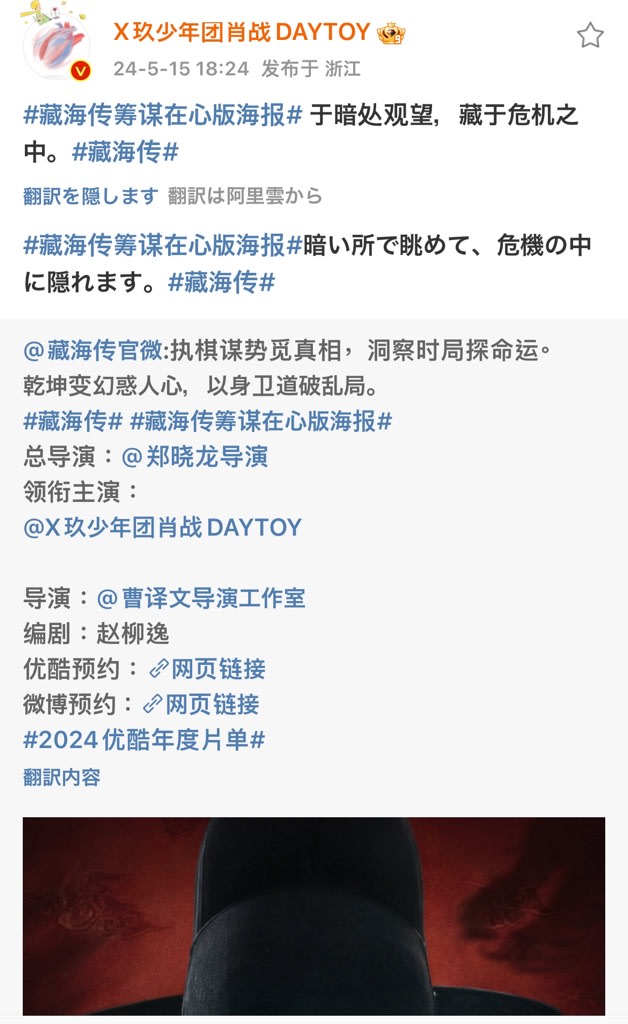
Task: Open #藏海传# hashtag in reposted text
Action: click(x=72, y=421)
